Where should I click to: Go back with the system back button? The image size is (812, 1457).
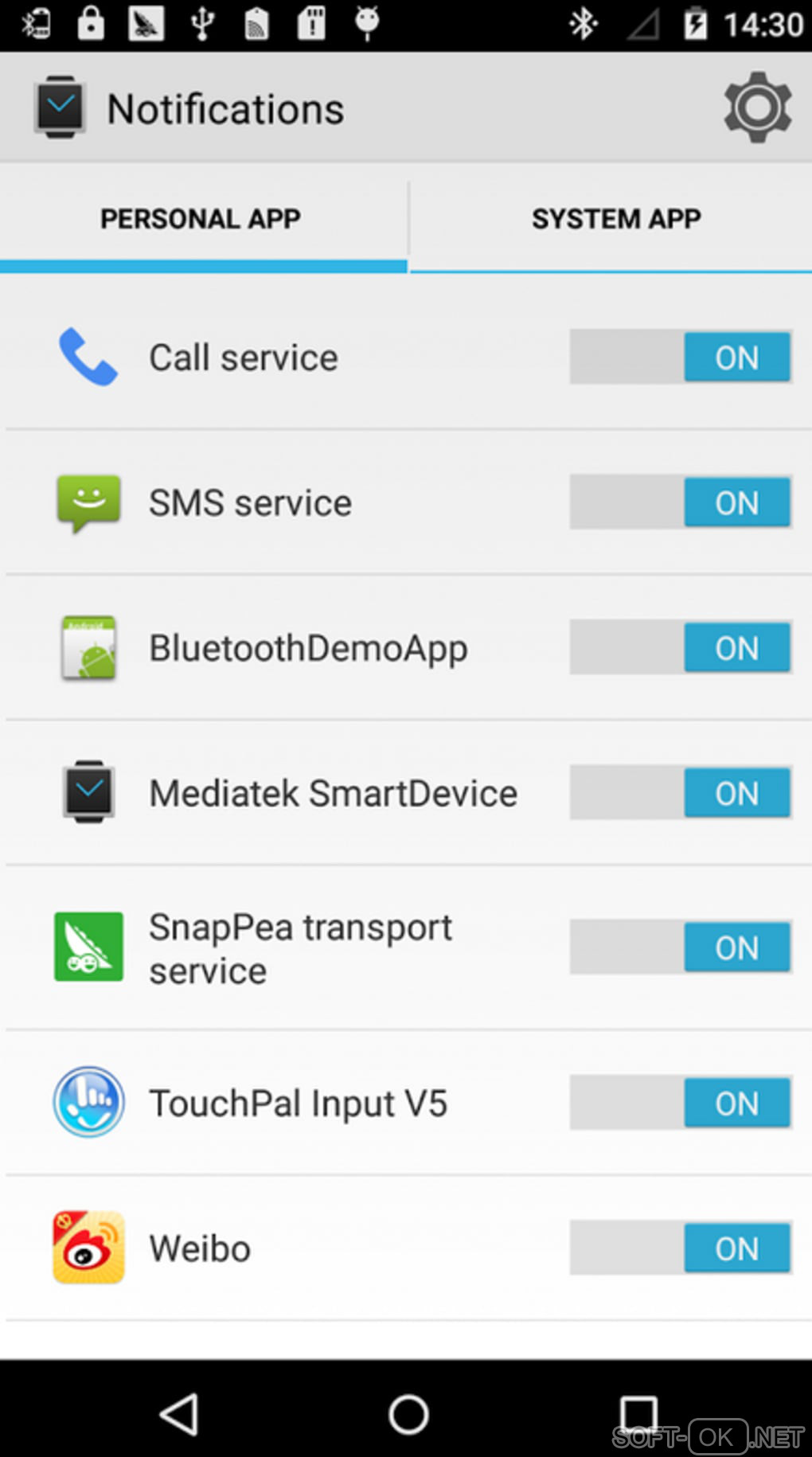pos(180,1415)
